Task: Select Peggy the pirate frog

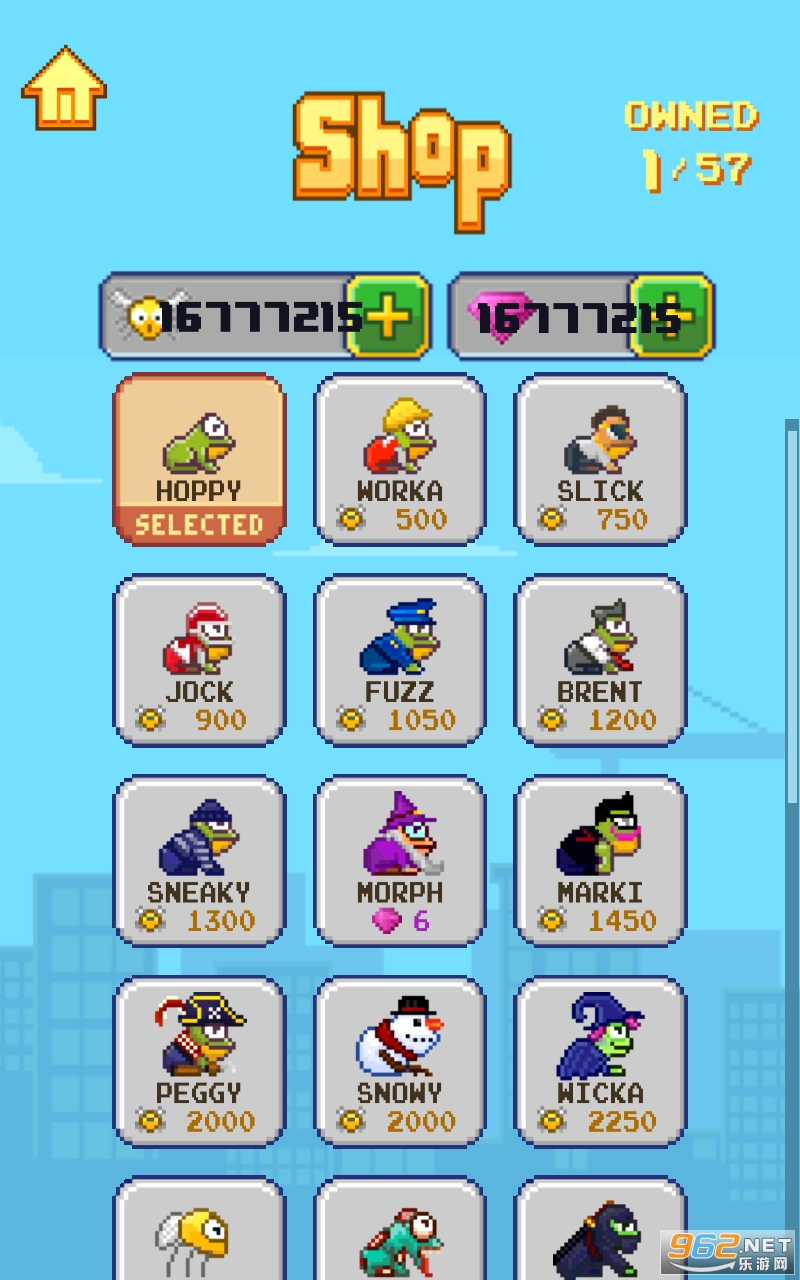Action: click(199, 1061)
